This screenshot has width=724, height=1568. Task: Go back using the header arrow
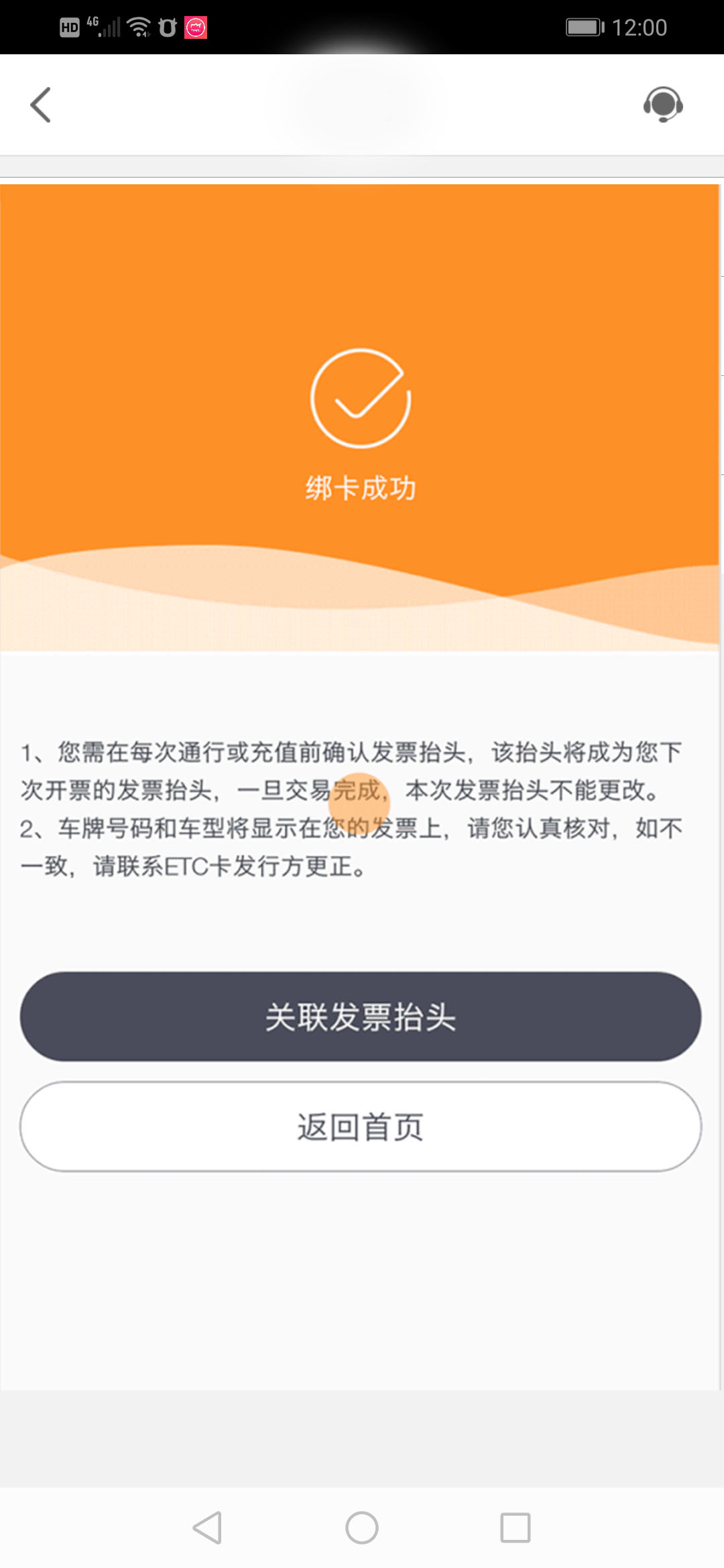tap(41, 105)
